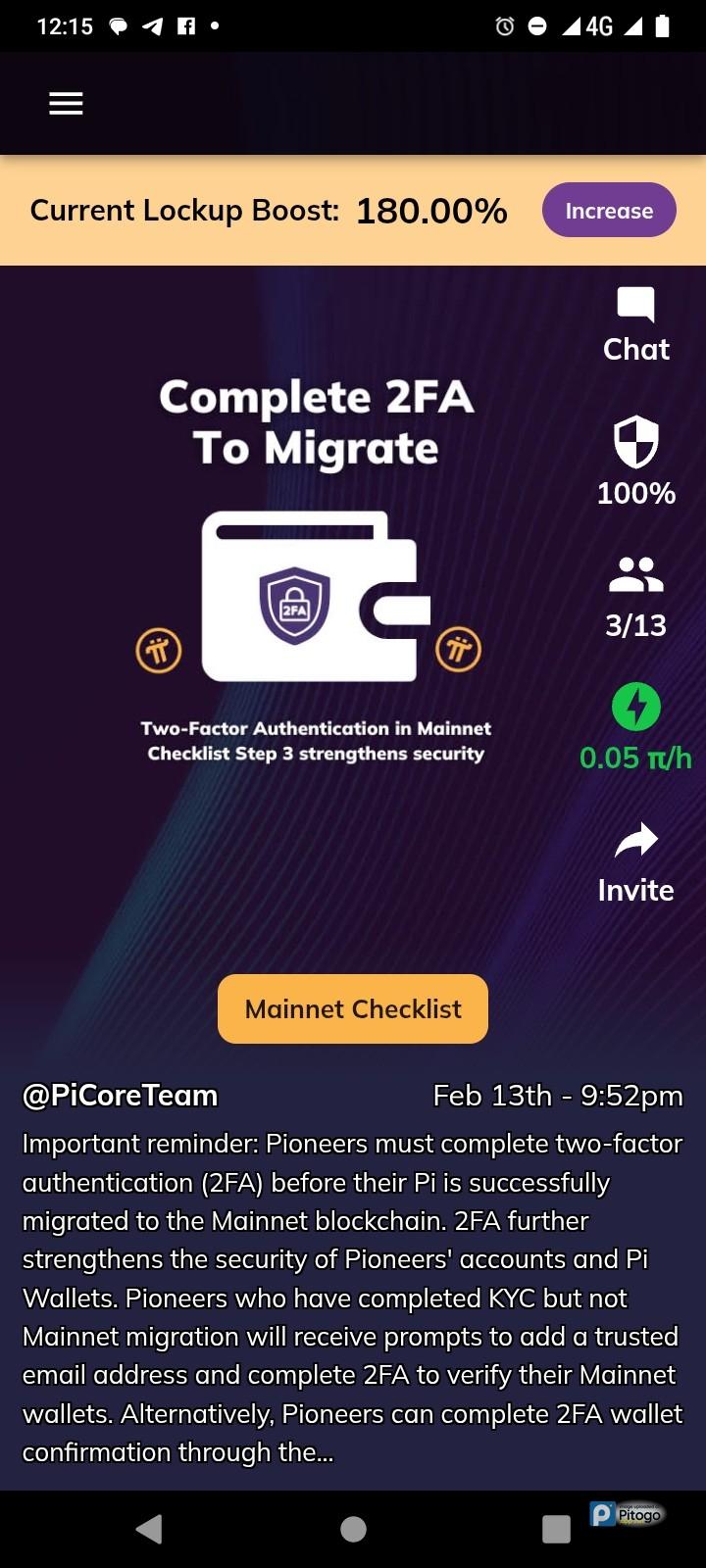The width and height of the screenshot is (706, 1568).
Task: Open the security shield showing 100%
Action: (635, 460)
